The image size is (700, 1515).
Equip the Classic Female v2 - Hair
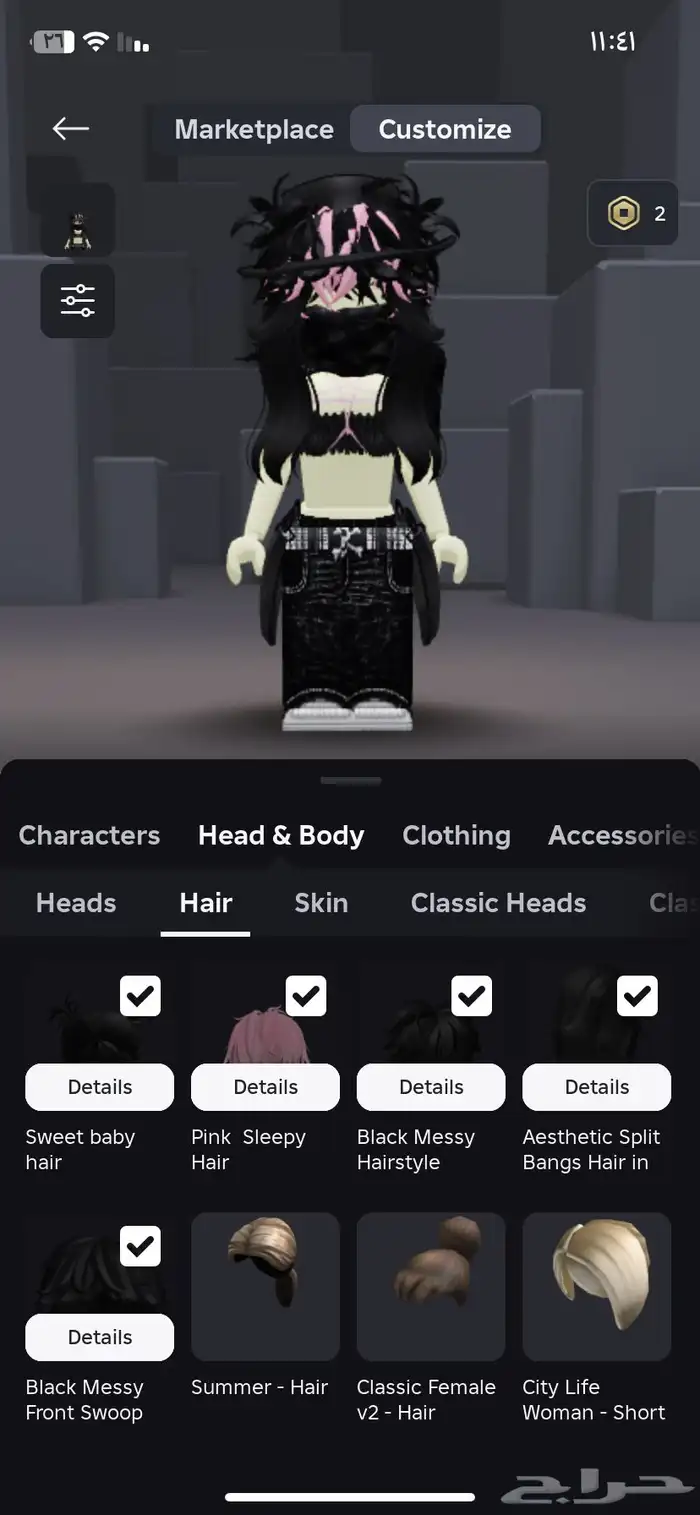click(x=431, y=1285)
